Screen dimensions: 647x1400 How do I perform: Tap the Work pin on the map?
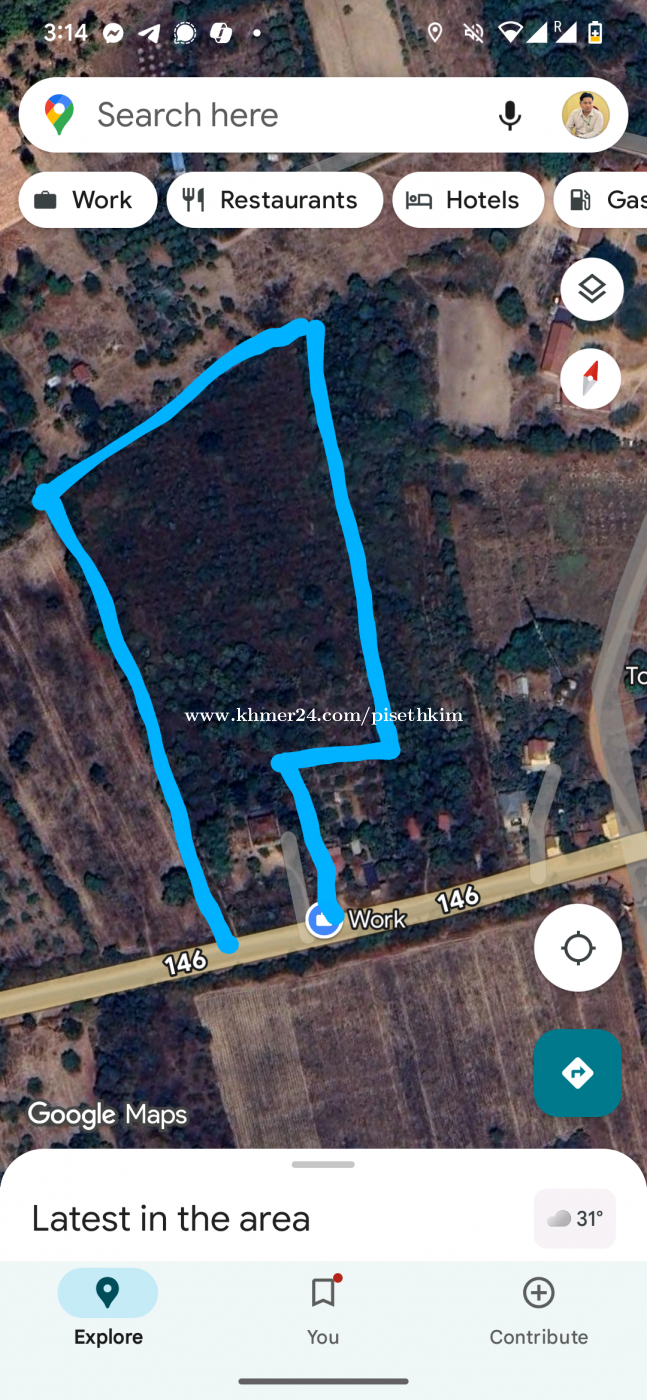(x=324, y=919)
